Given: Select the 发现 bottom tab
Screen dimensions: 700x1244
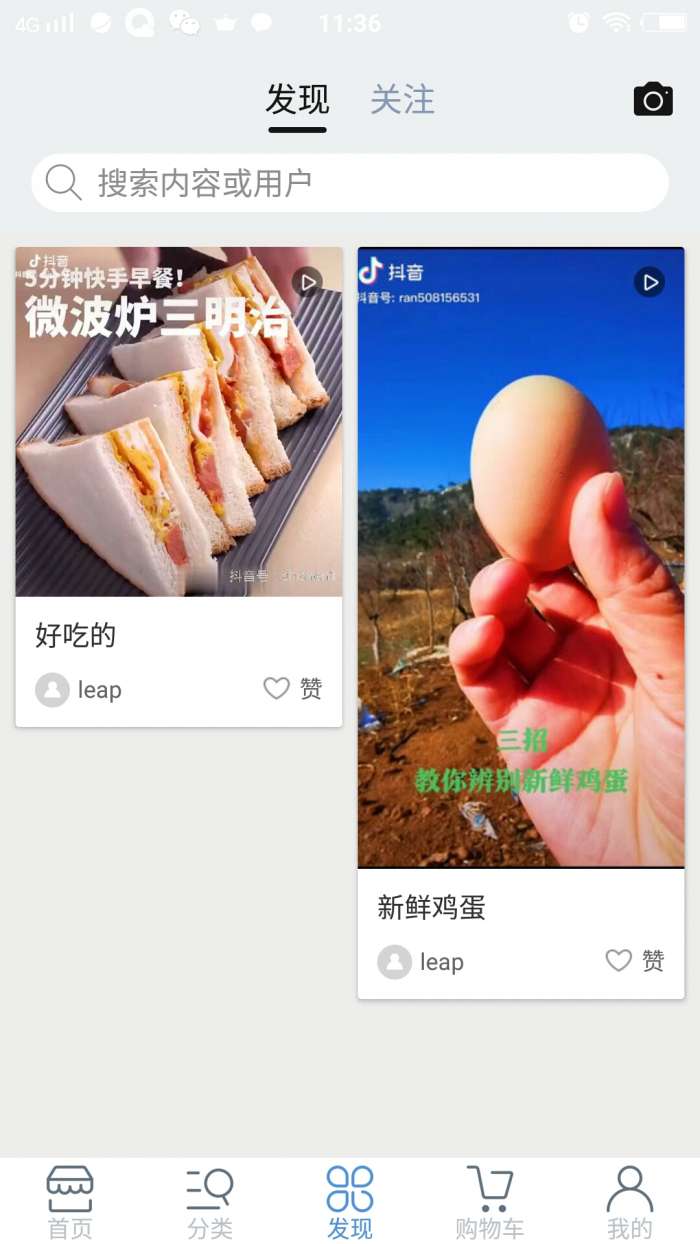Looking at the screenshot, I should click(350, 1201).
